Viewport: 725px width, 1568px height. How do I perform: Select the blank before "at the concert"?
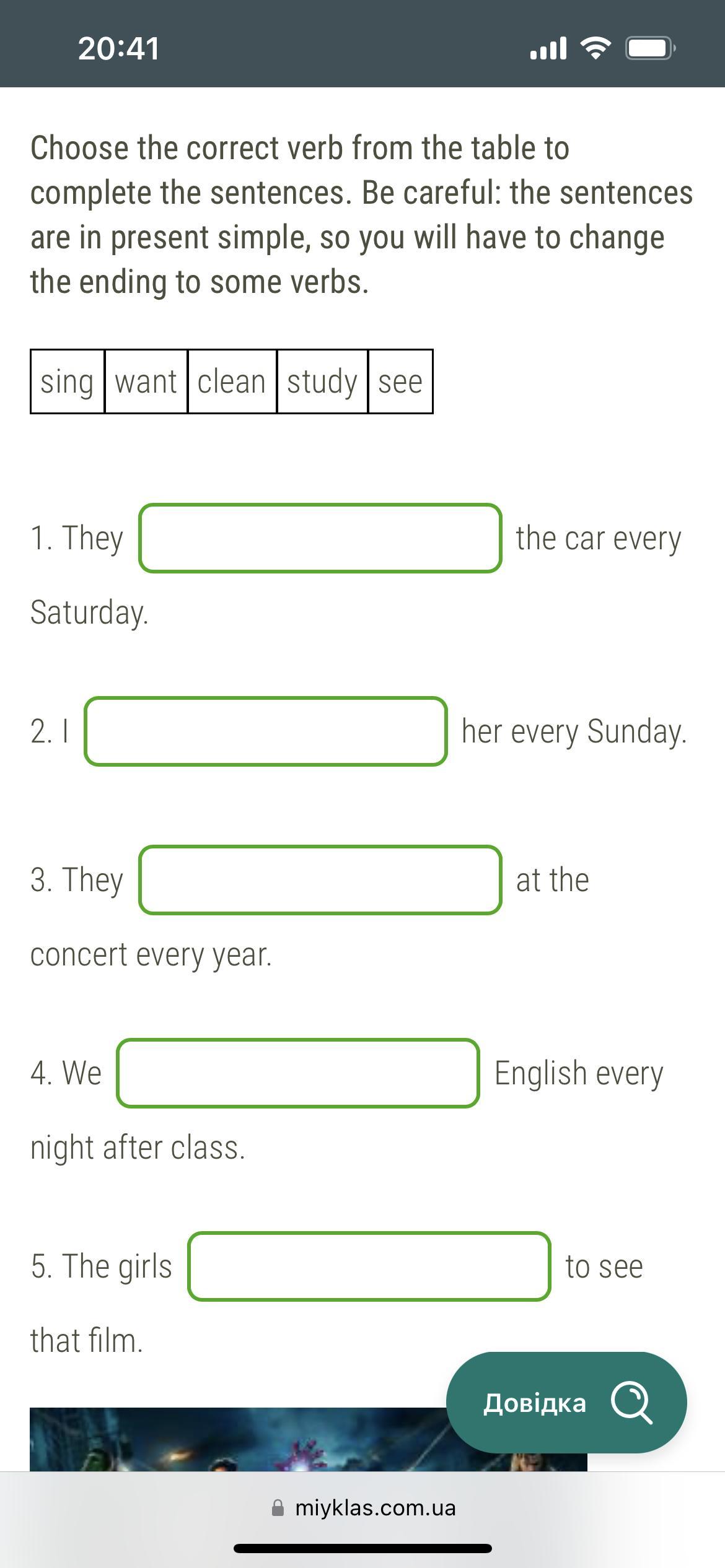pyautogui.click(x=320, y=879)
